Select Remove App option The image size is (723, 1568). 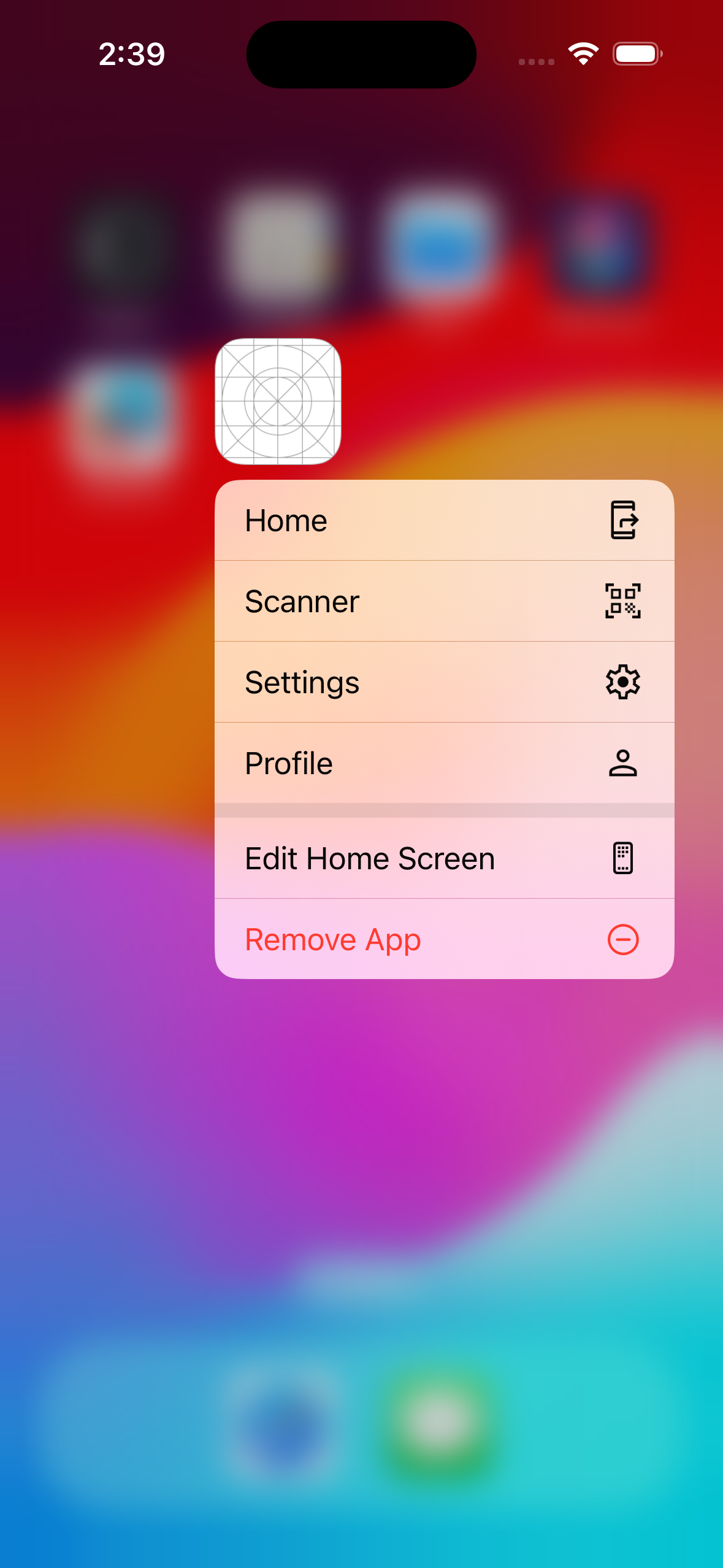coord(444,939)
